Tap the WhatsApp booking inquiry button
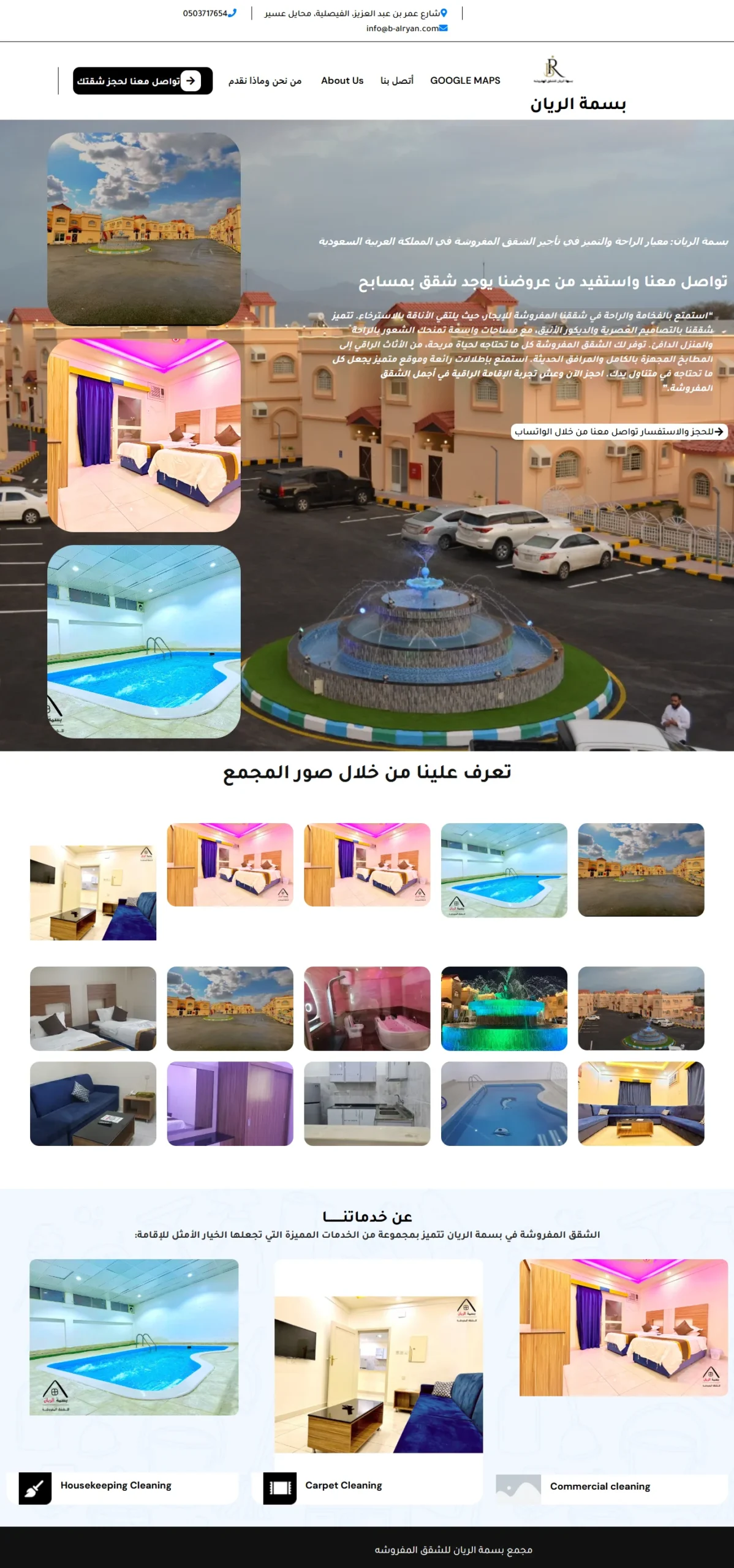 [x=619, y=431]
